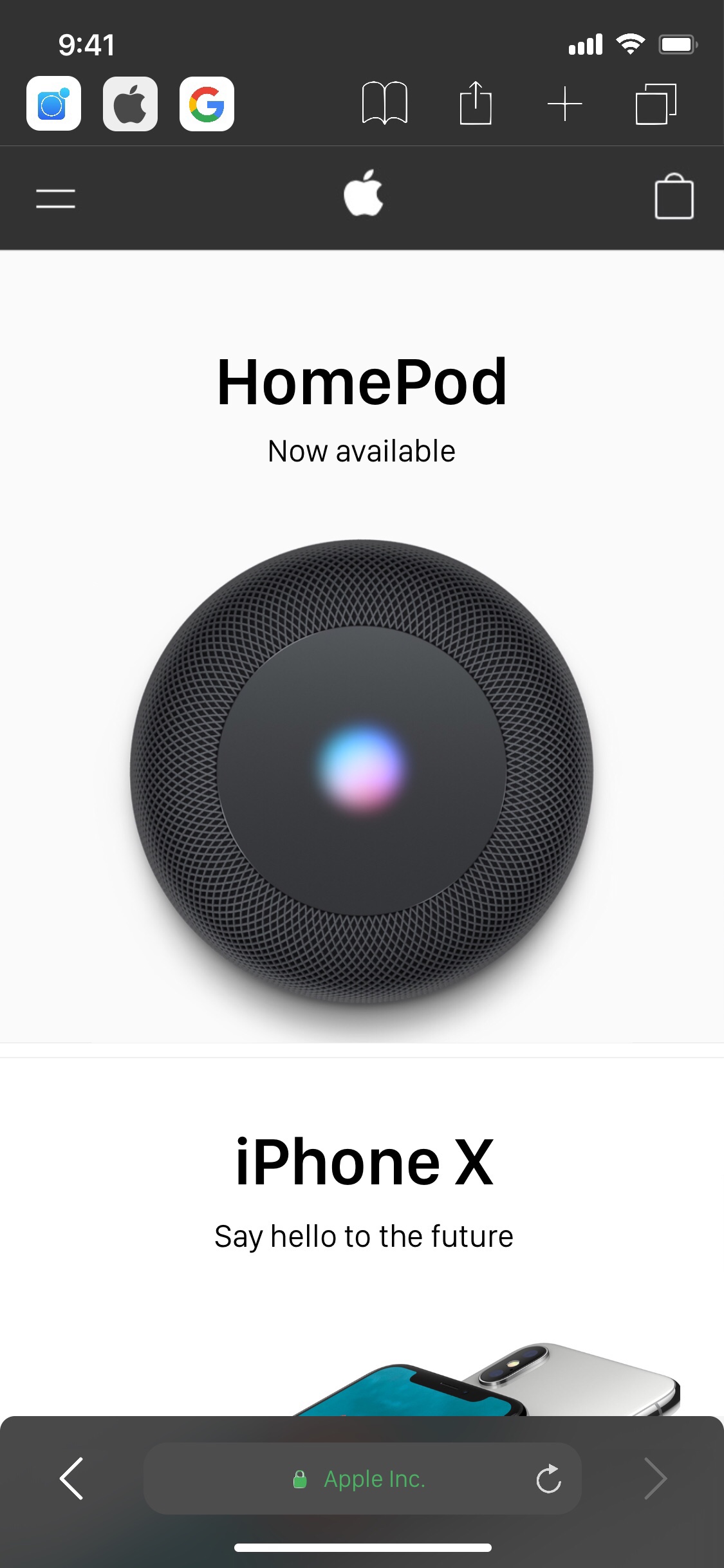Open the Apple site hamburger menu
Image resolution: width=724 pixels, height=1568 pixels.
tap(55, 198)
